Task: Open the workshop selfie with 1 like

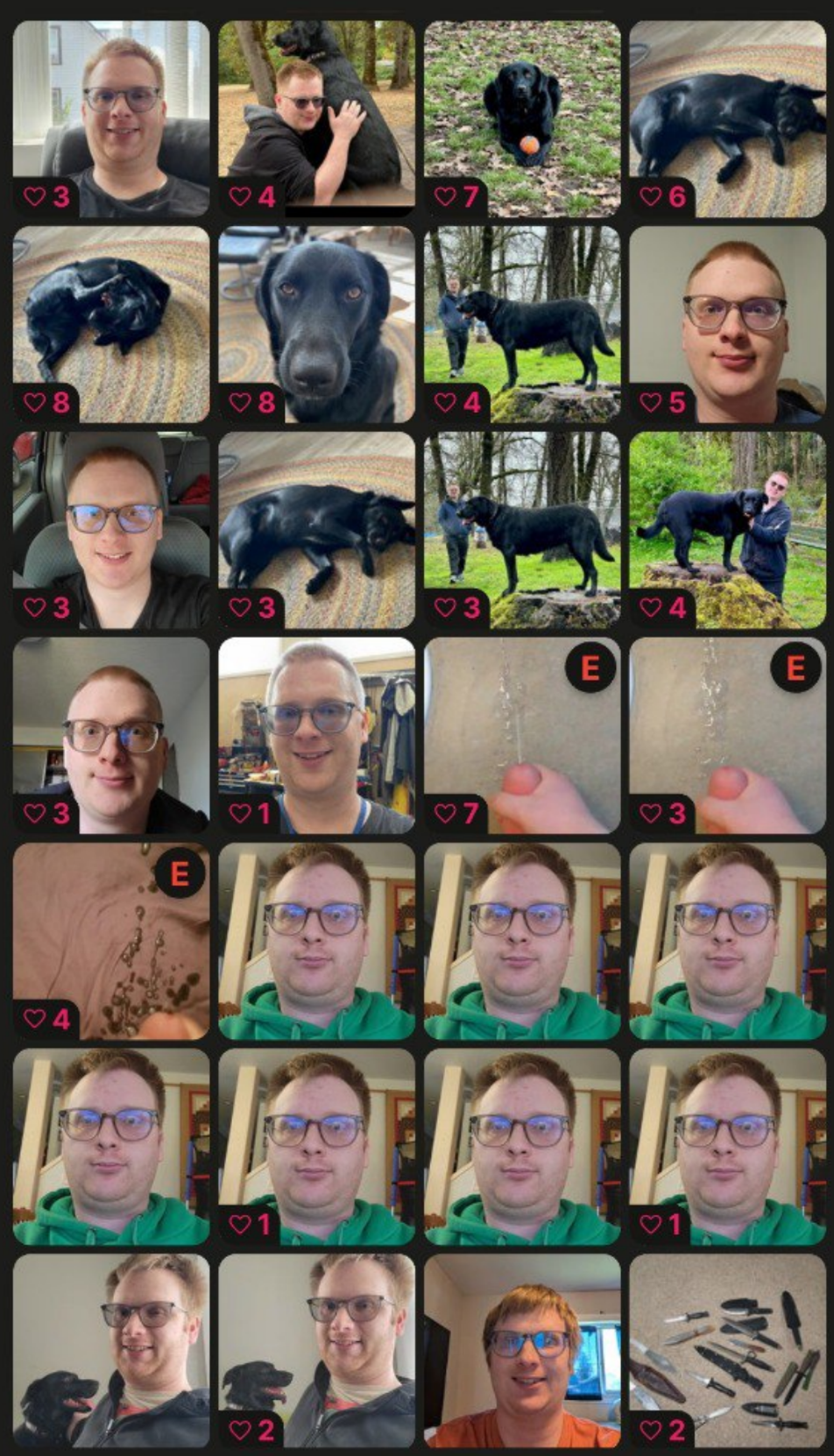Action: click(x=316, y=735)
